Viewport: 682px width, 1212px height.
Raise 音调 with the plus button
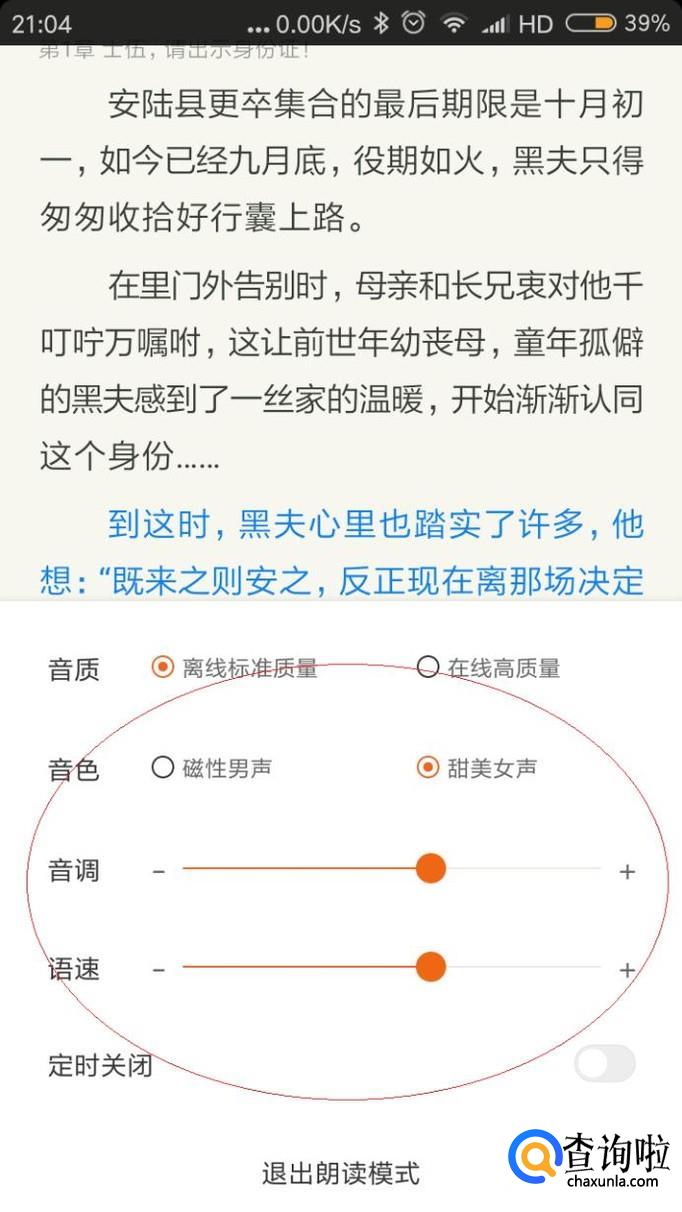627,871
